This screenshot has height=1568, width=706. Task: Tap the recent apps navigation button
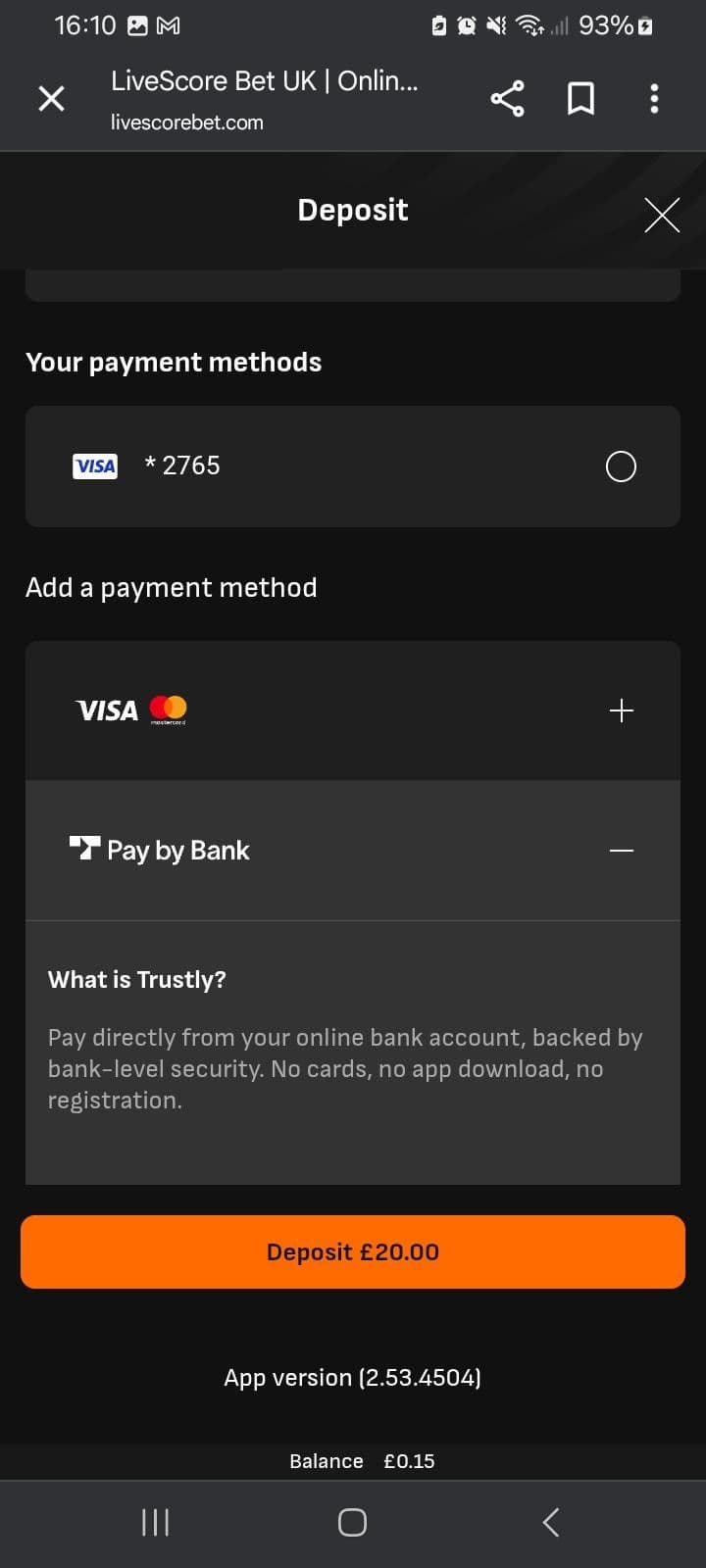(x=155, y=1521)
